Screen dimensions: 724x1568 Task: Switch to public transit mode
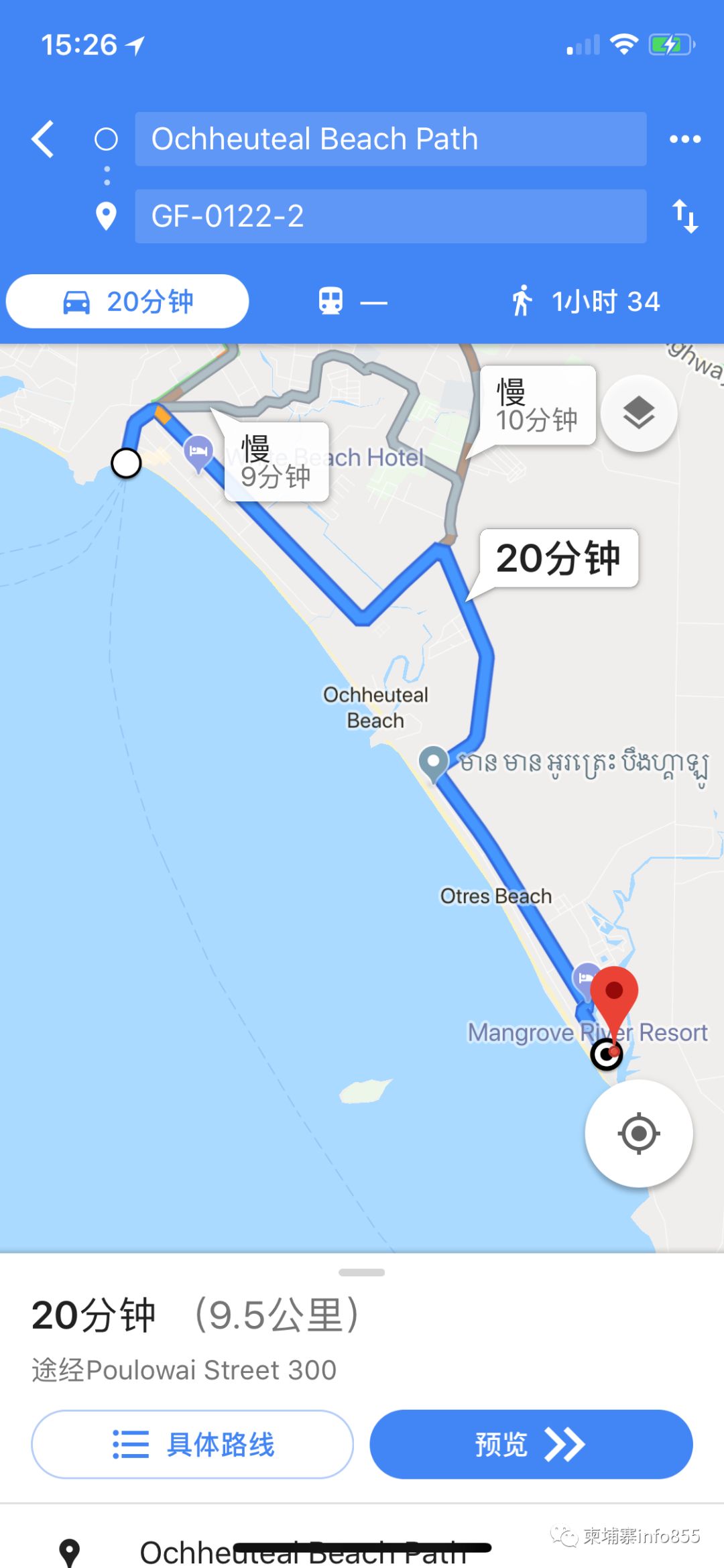353,302
